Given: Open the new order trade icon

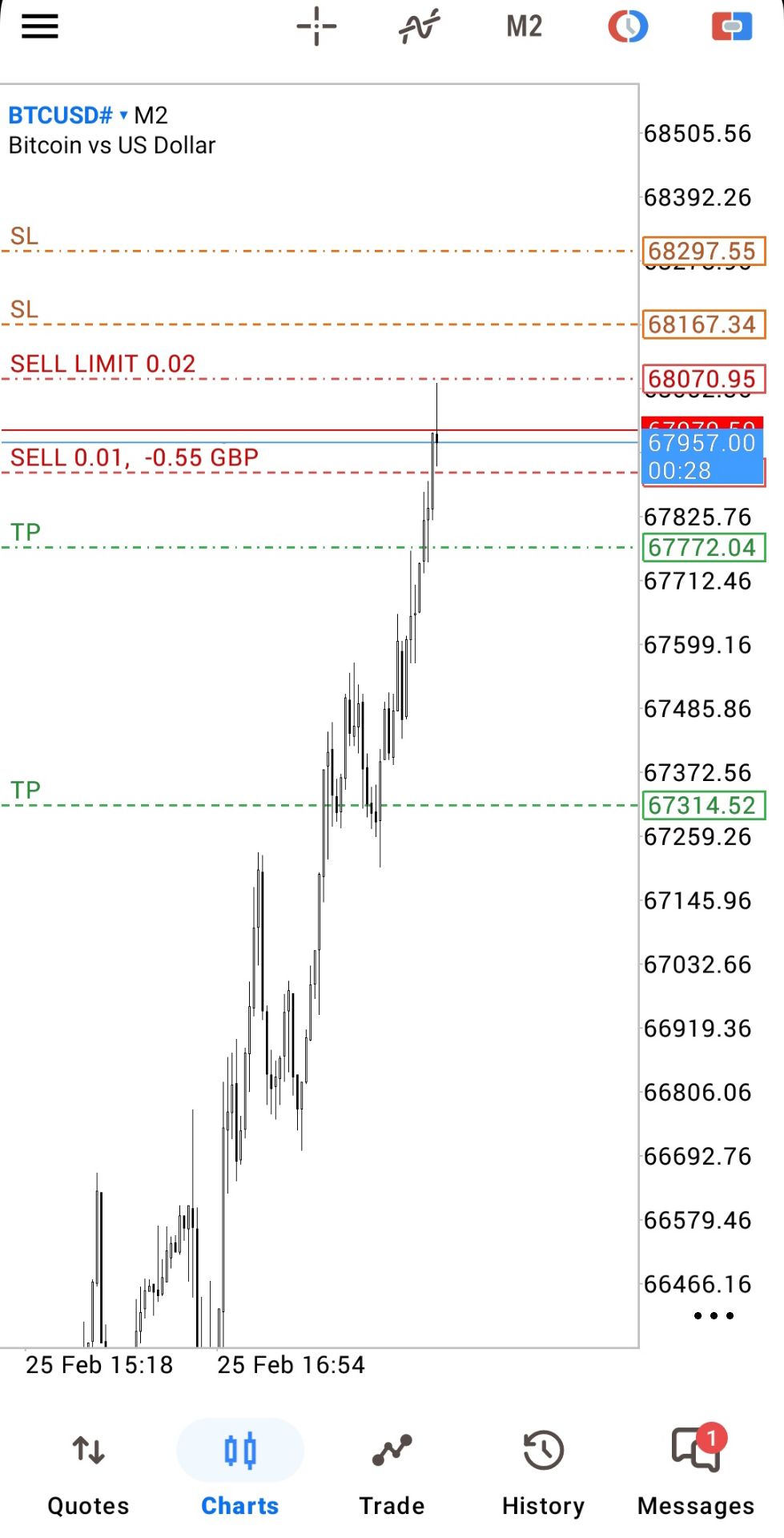Looking at the screenshot, I should pos(732,26).
